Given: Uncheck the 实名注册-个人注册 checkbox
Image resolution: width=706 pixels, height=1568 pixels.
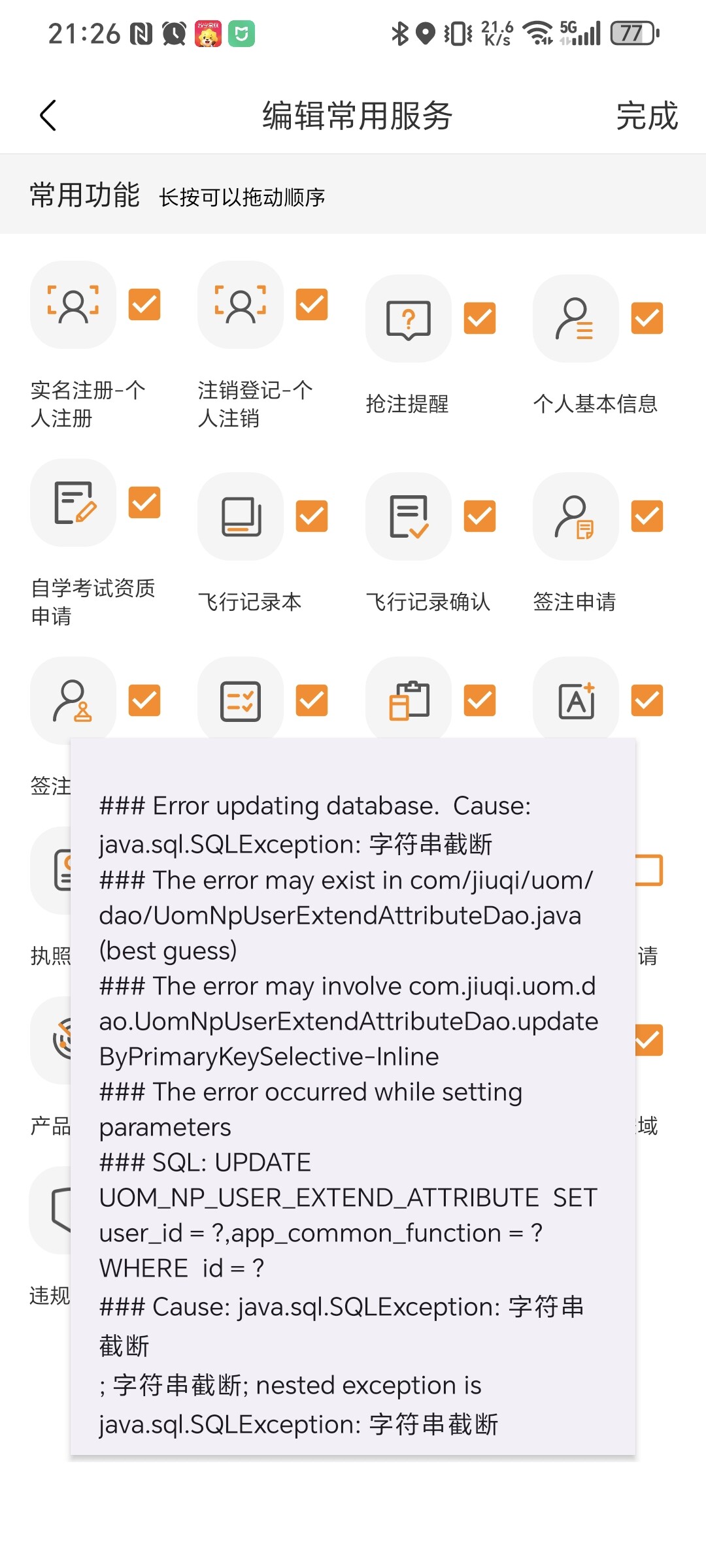Looking at the screenshot, I should (144, 304).
